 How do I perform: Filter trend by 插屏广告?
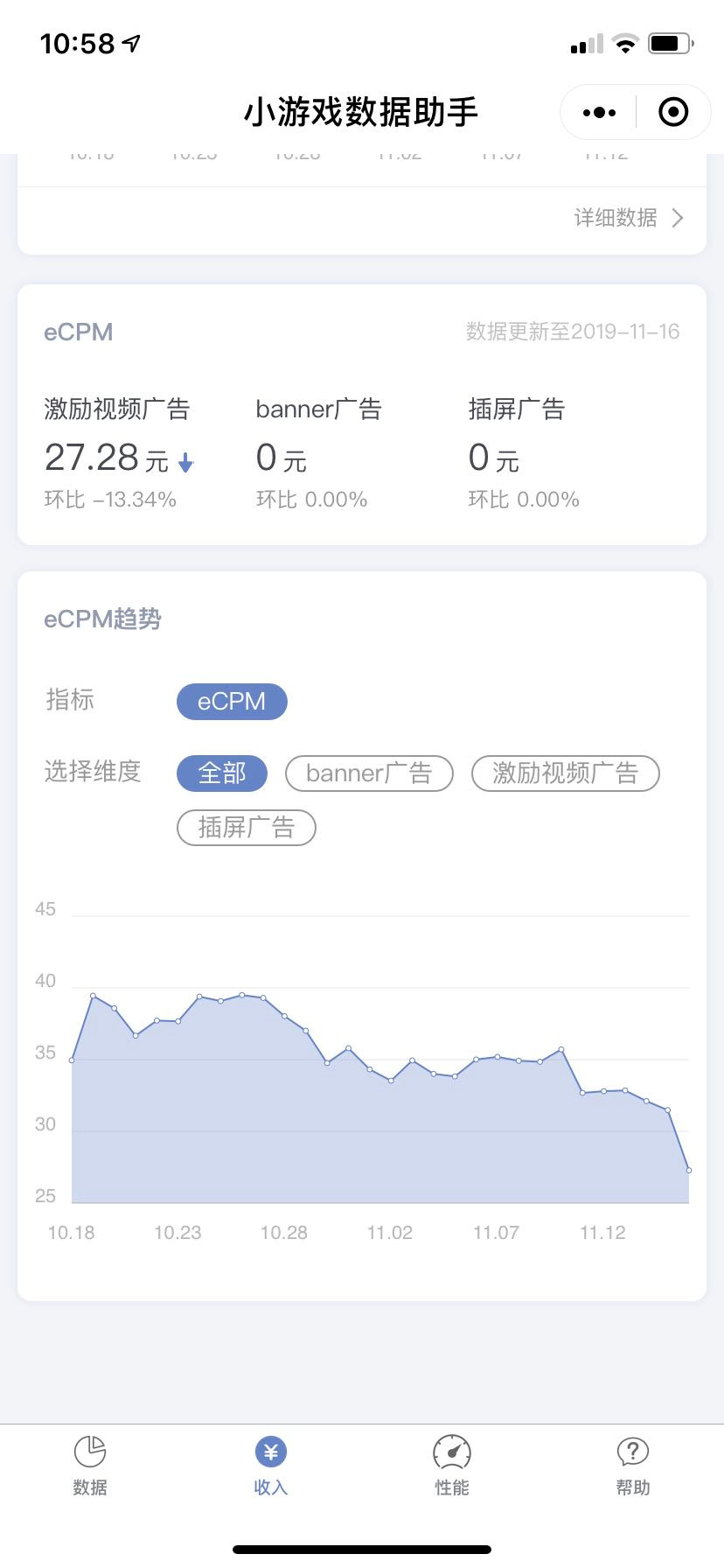click(247, 828)
